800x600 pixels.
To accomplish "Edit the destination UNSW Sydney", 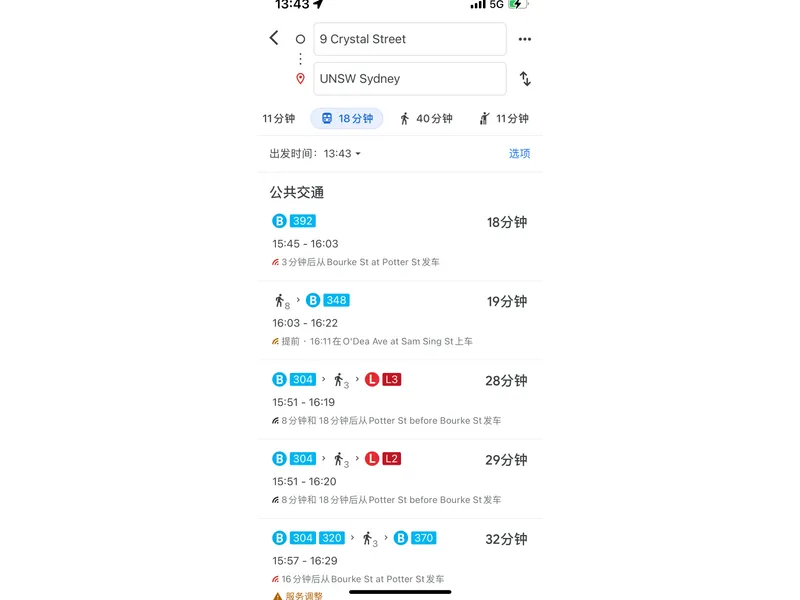I will tap(409, 79).
